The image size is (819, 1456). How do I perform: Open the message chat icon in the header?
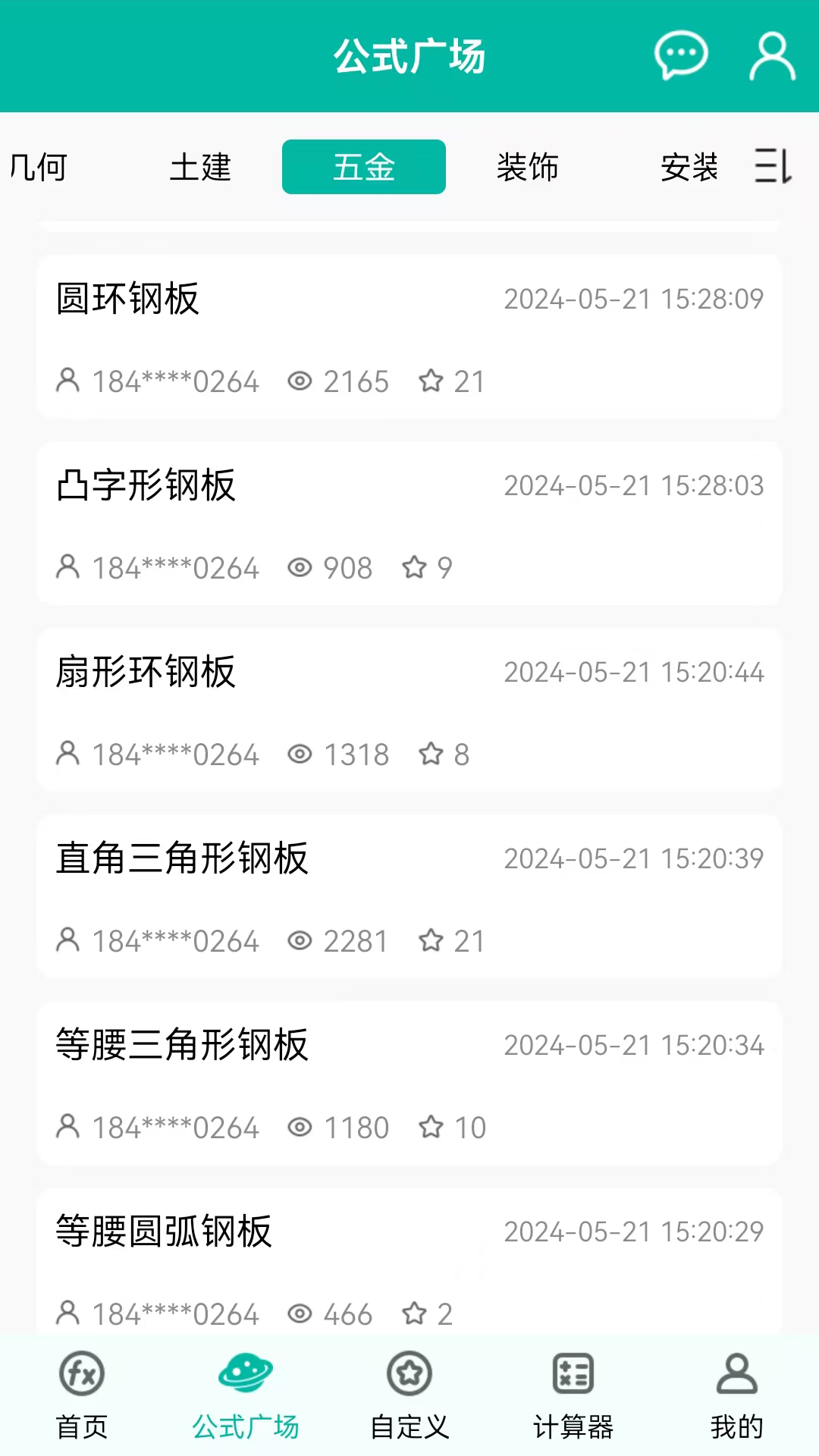[679, 55]
